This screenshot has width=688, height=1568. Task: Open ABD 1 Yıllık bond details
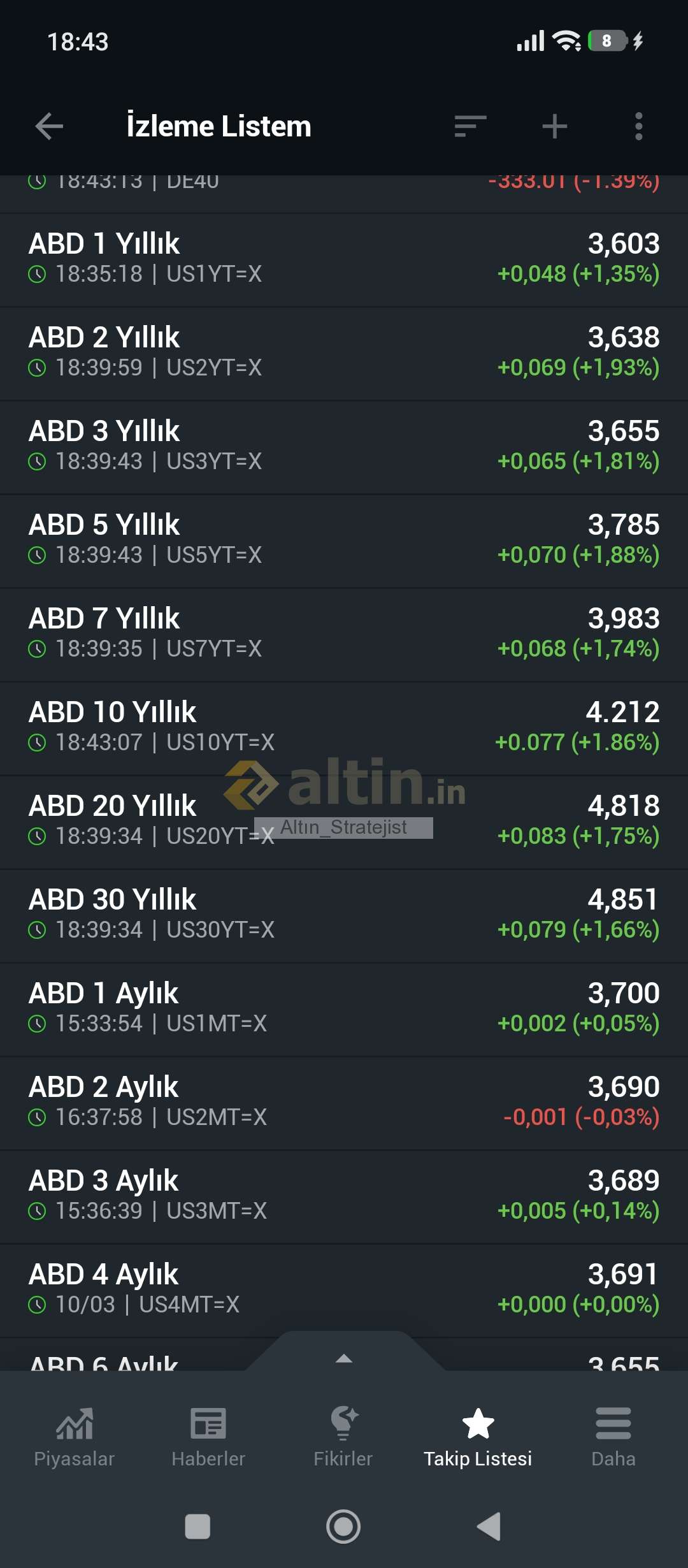pyautogui.click(x=344, y=259)
